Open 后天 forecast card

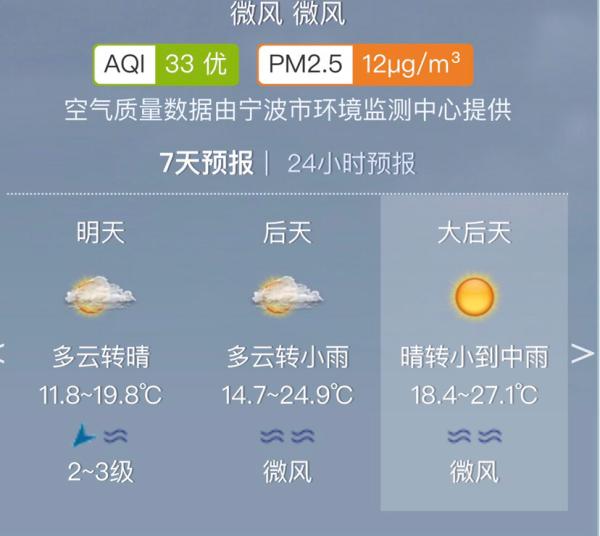tap(288, 350)
